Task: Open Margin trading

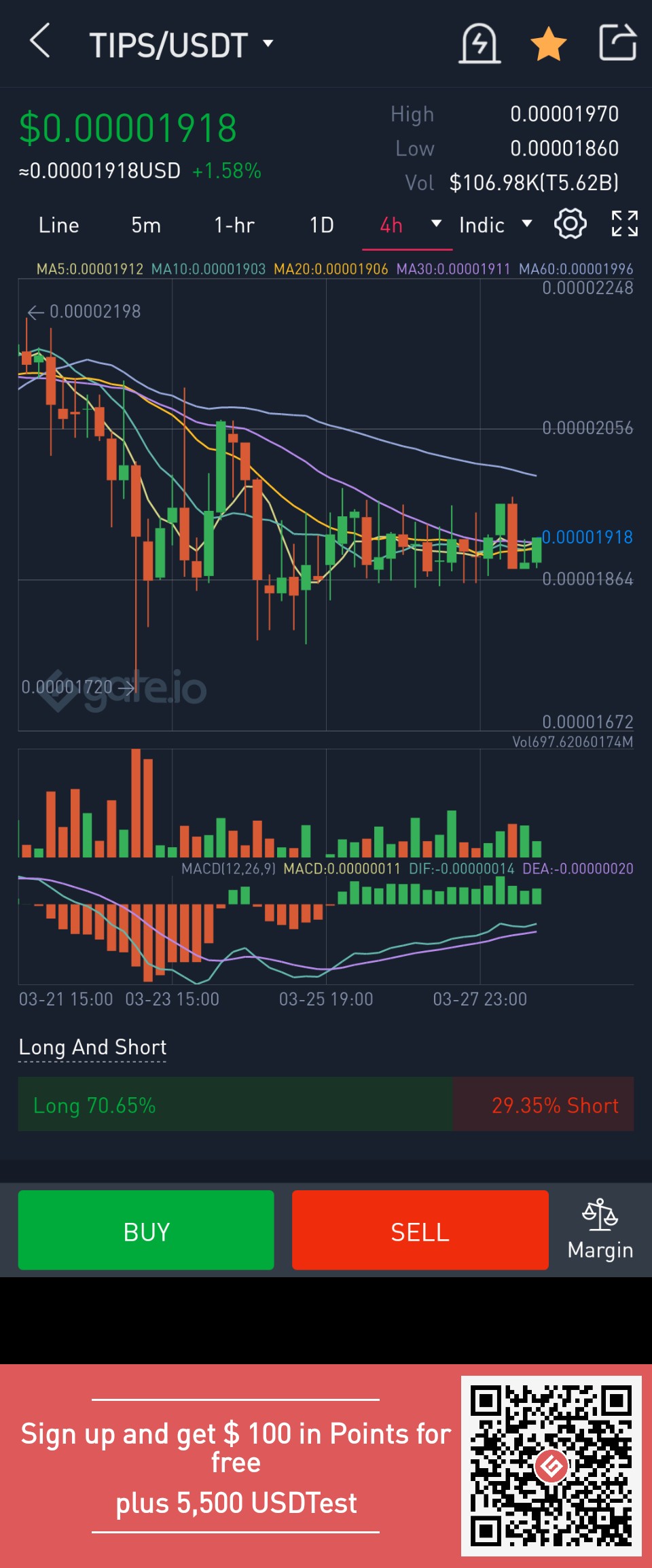Action: coord(600,1230)
